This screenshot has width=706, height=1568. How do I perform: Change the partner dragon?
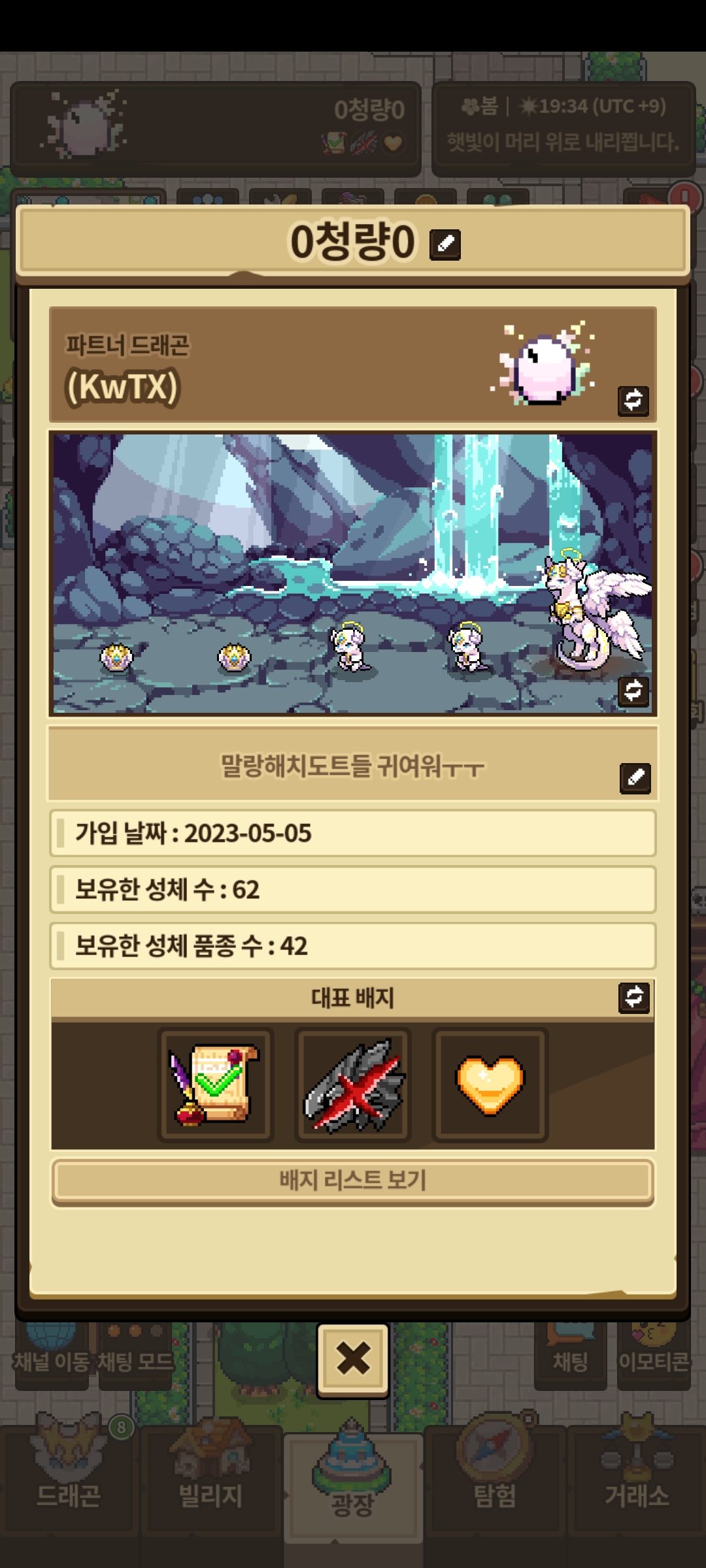[x=633, y=400]
